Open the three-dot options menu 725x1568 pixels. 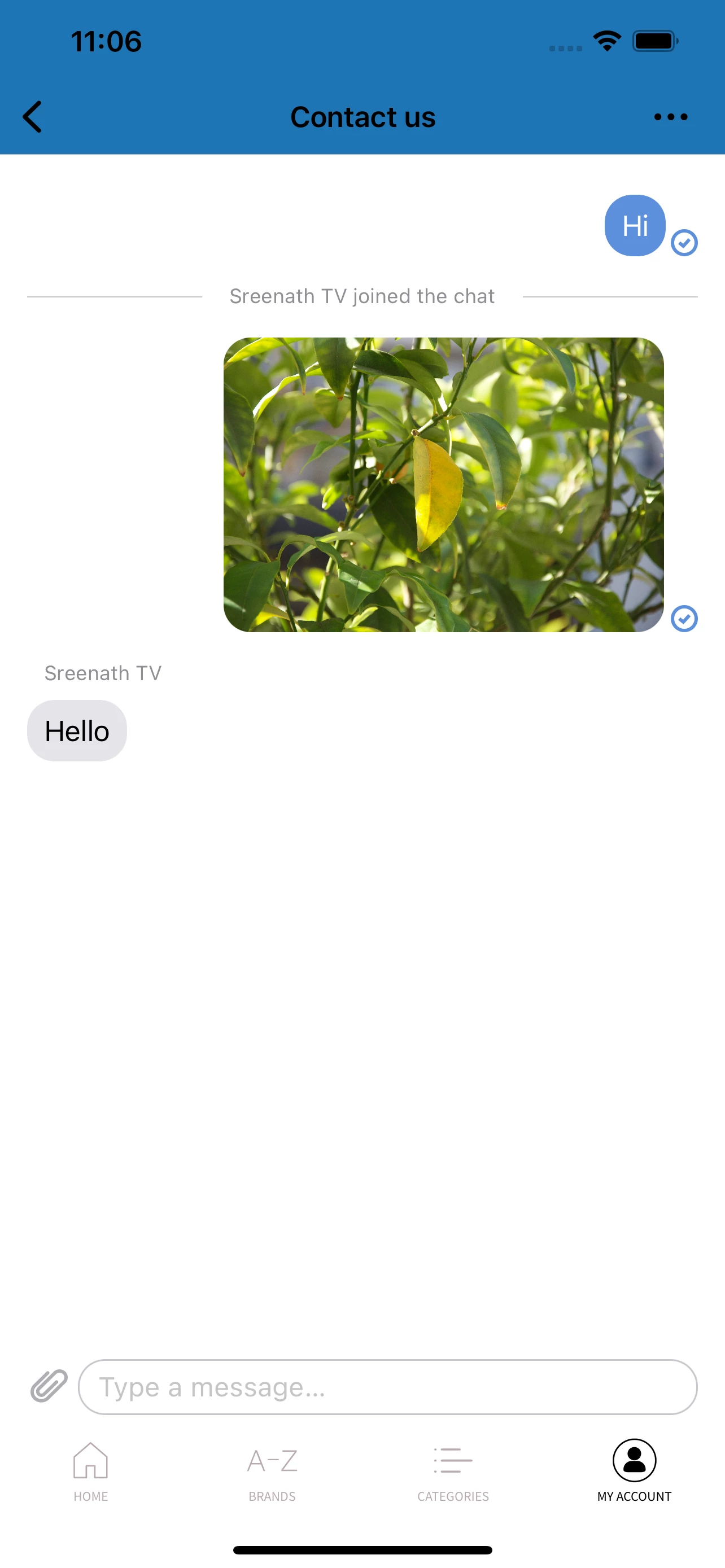pyautogui.click(x=670, y=117)
